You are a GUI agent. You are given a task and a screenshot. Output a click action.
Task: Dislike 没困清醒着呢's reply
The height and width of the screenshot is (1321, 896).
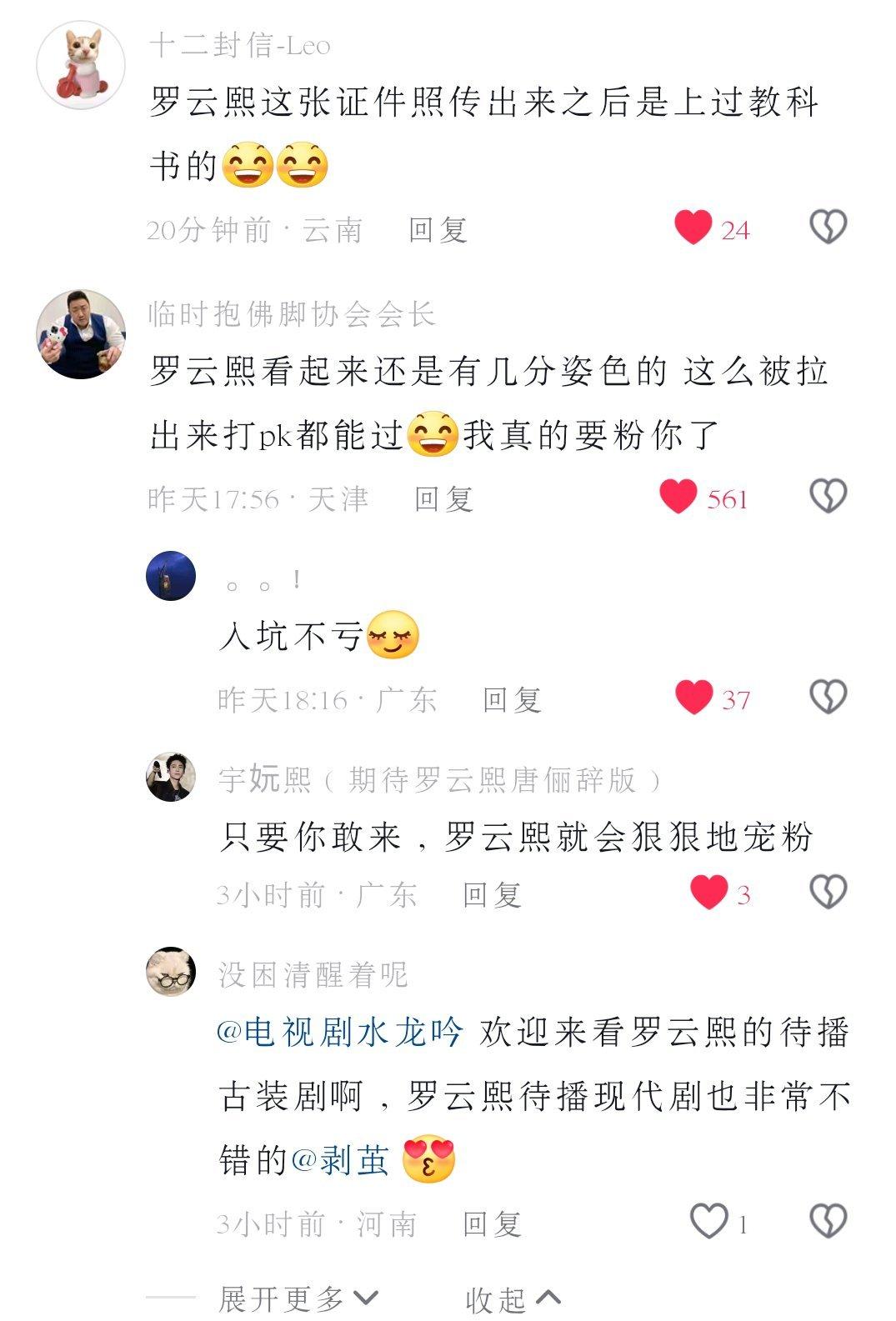[x=828, y=1222]
